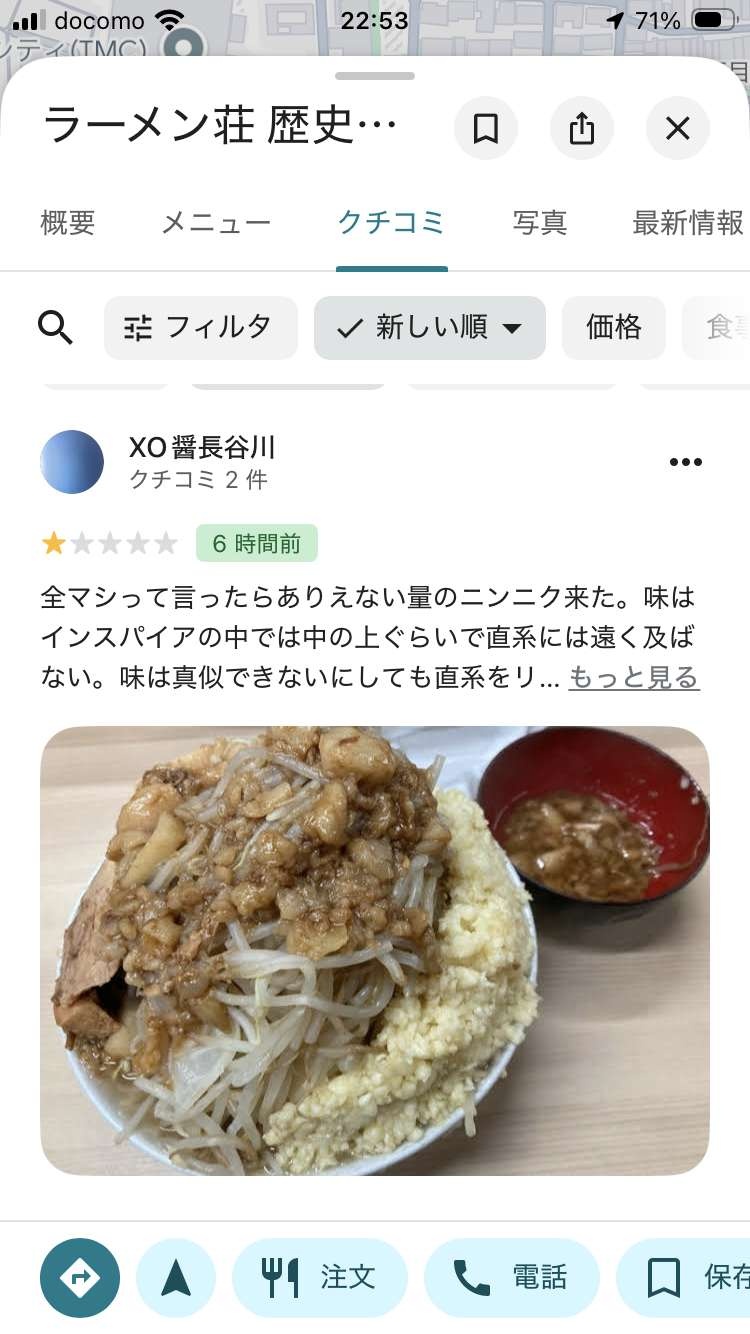
Task: Switch to the 概要 tab
Action: pos(68,223)
